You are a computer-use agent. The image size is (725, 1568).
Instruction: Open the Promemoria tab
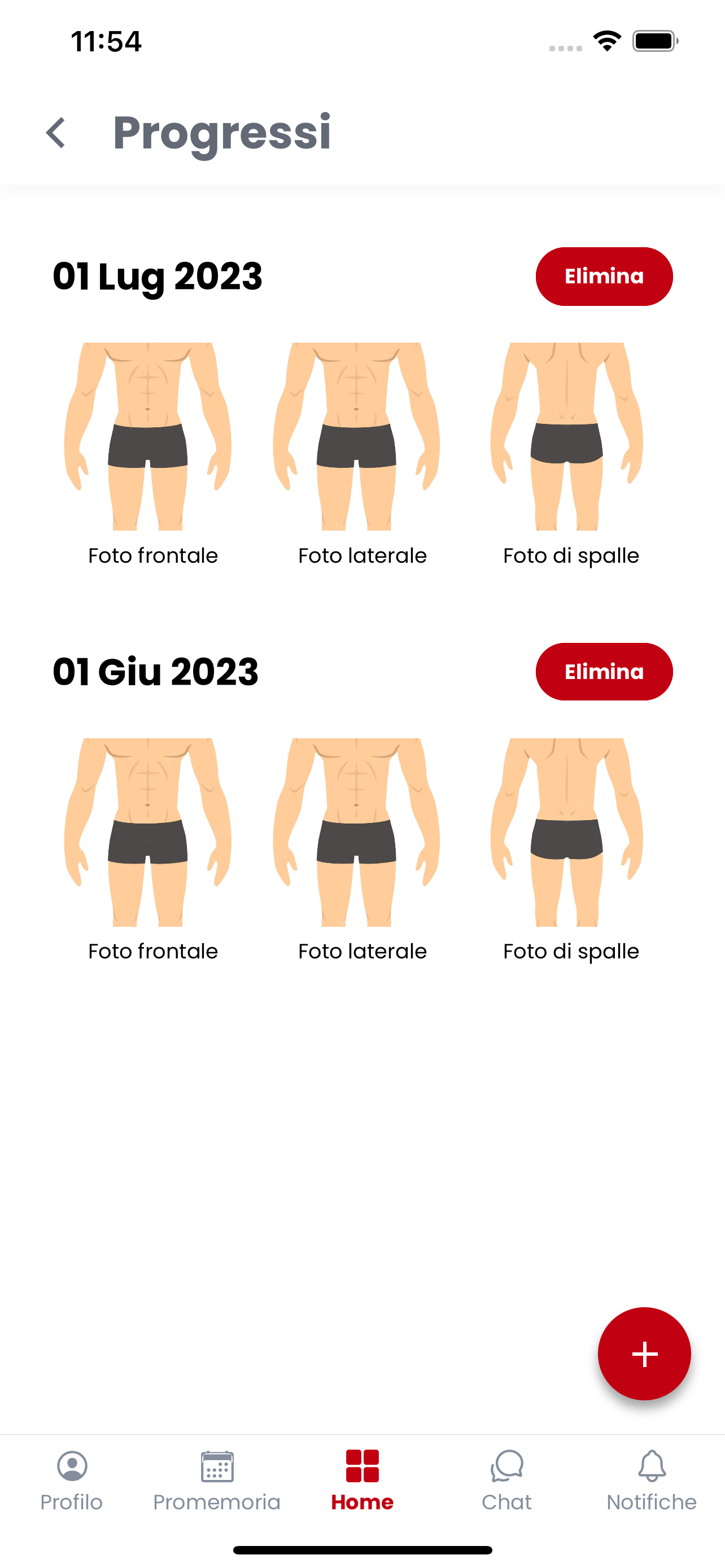(217, 1481)
